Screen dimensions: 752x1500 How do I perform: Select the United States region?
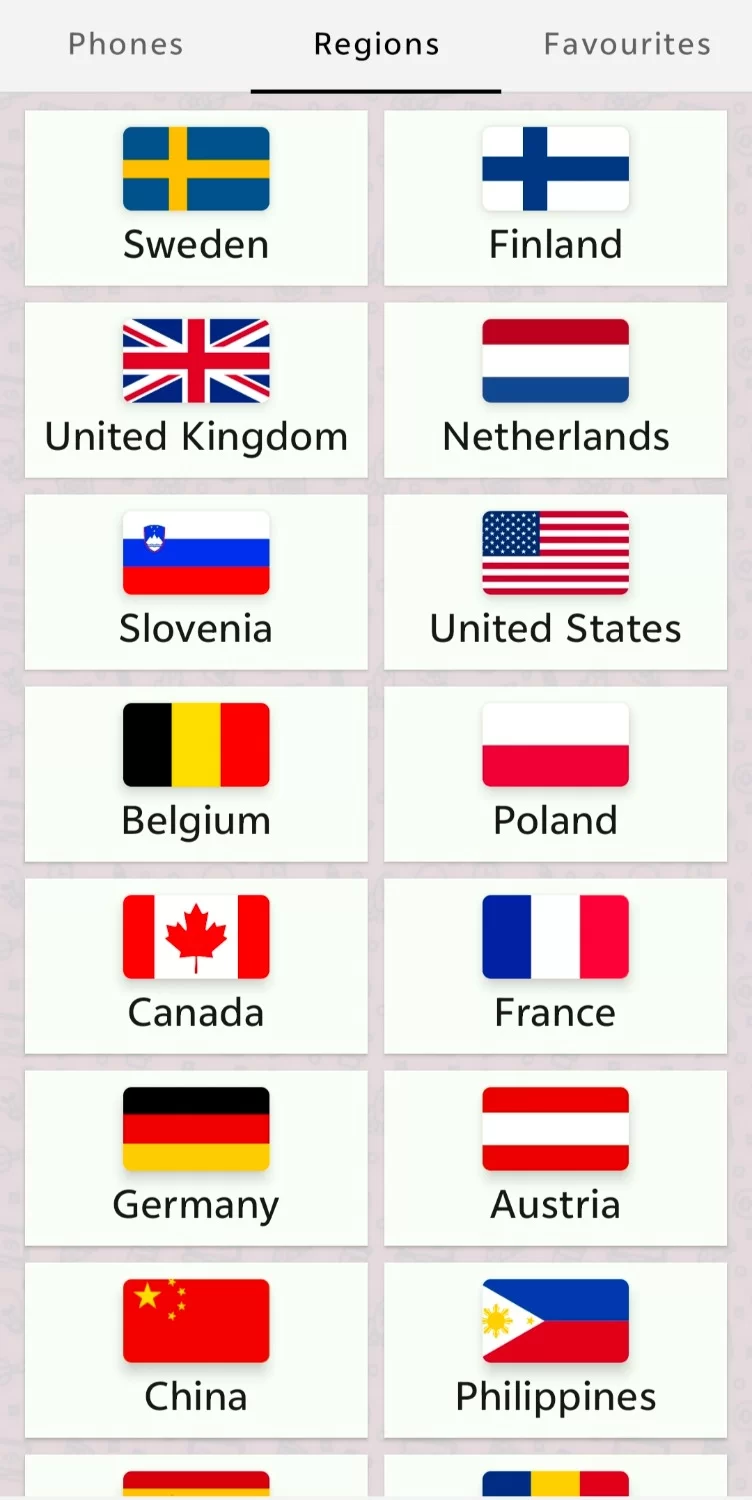pyautogui.click(x=555, y=582)
